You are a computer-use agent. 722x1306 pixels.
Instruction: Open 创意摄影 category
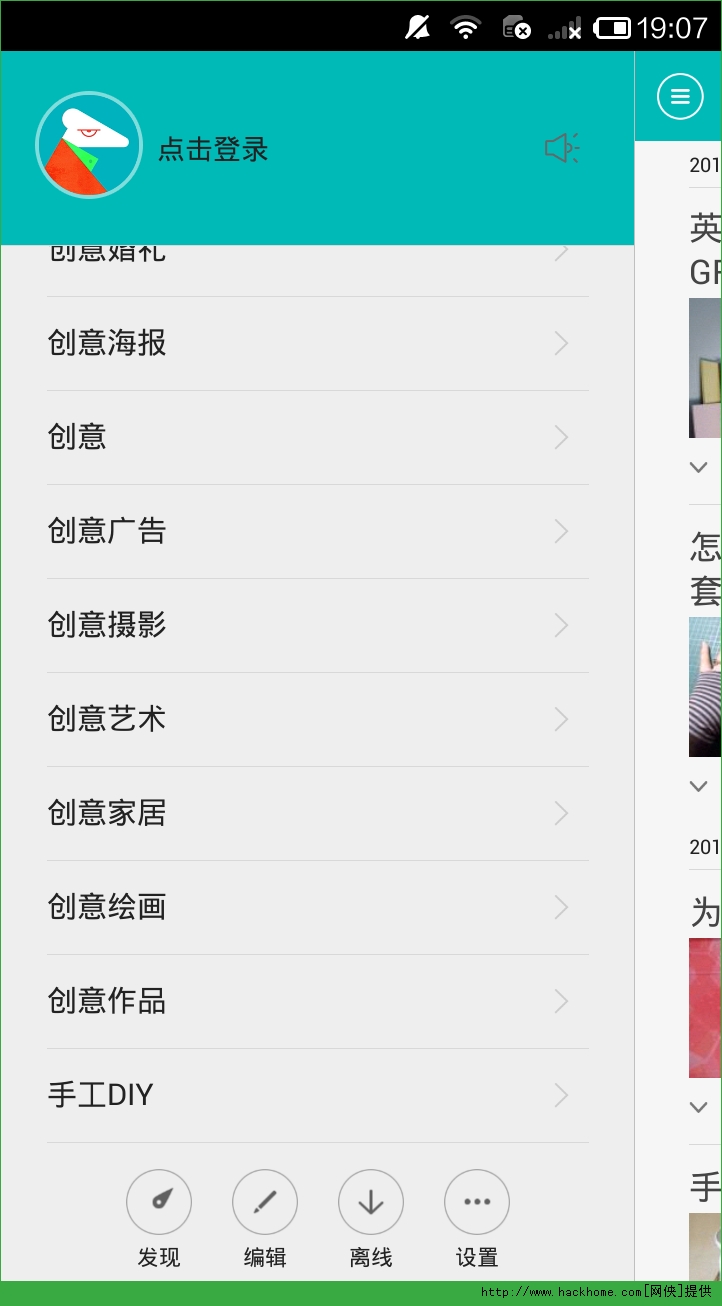click(x=318, y=626)
